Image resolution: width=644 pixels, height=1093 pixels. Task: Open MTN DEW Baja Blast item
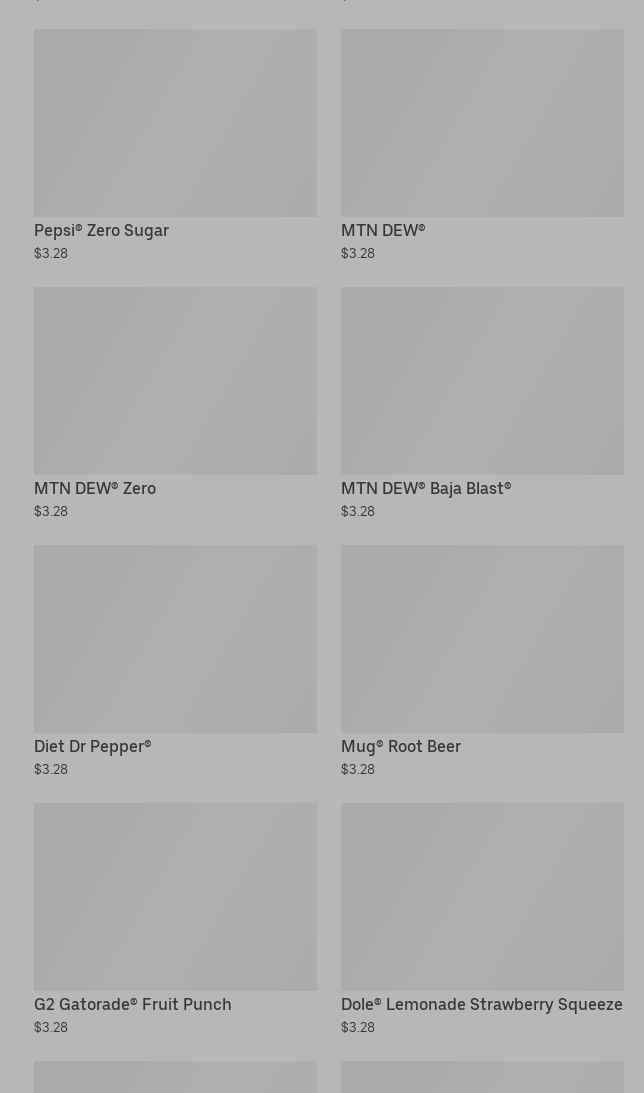click(x=482, y=403)
